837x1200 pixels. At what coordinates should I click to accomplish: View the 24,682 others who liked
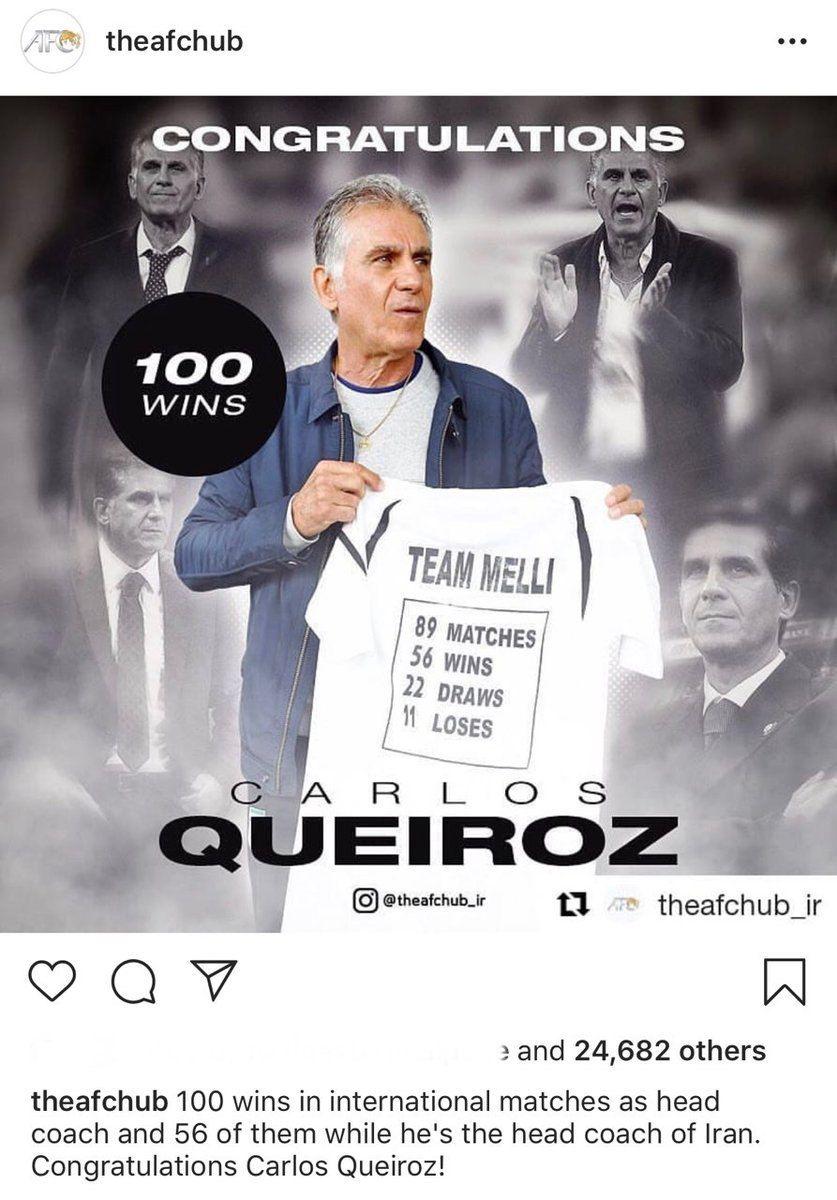click(x=669, y=1051)
